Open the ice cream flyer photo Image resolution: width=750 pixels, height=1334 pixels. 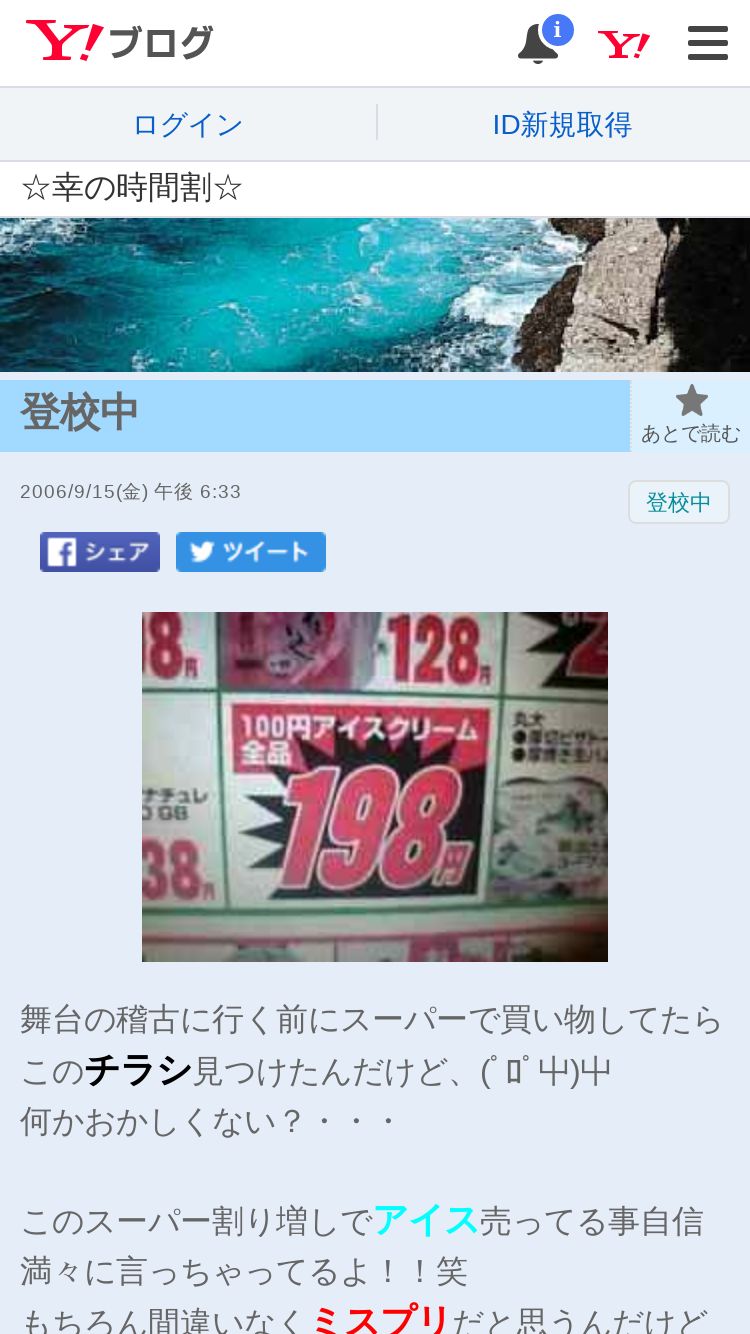point(375,787)
